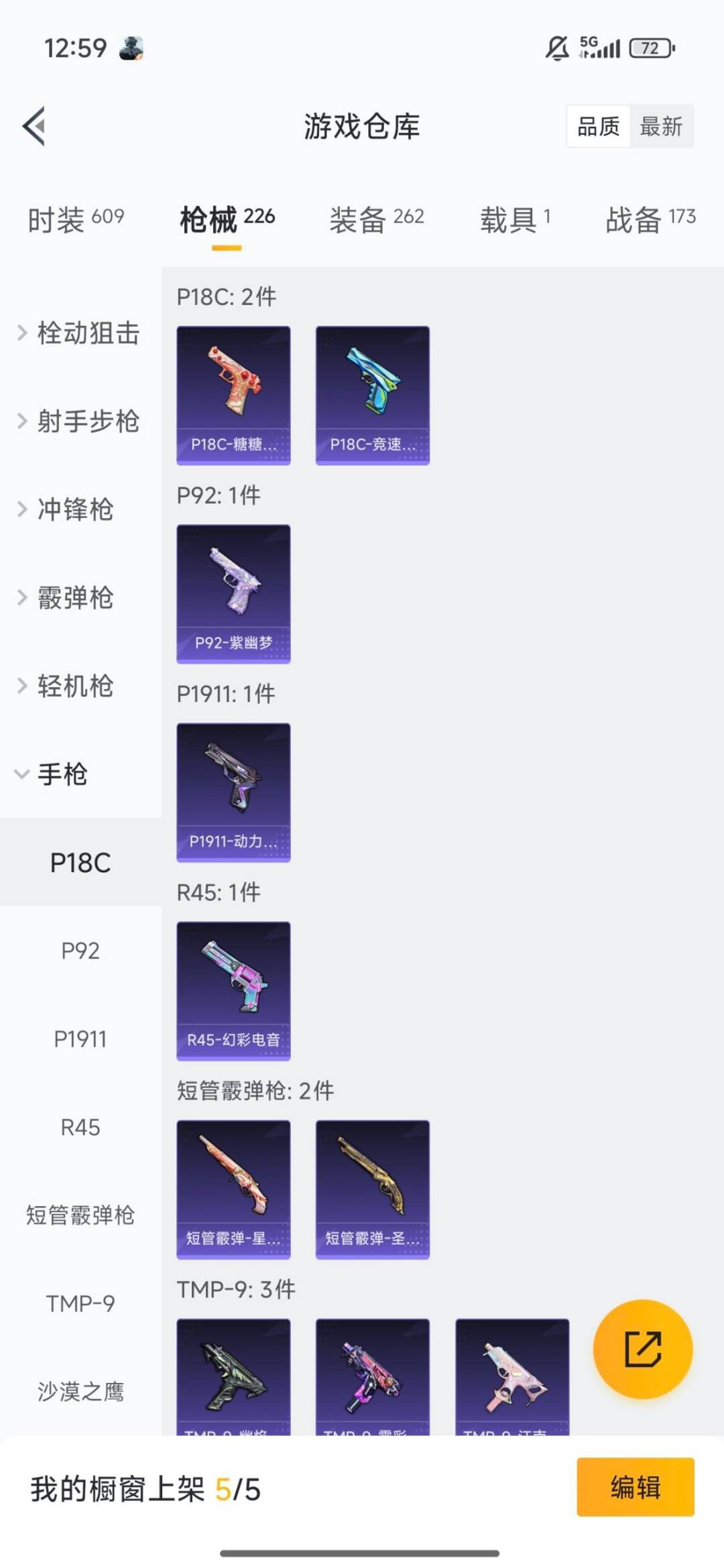
Task: Select the P18C-糖糖 skin thumbnail
Action: tap(233, 394)
